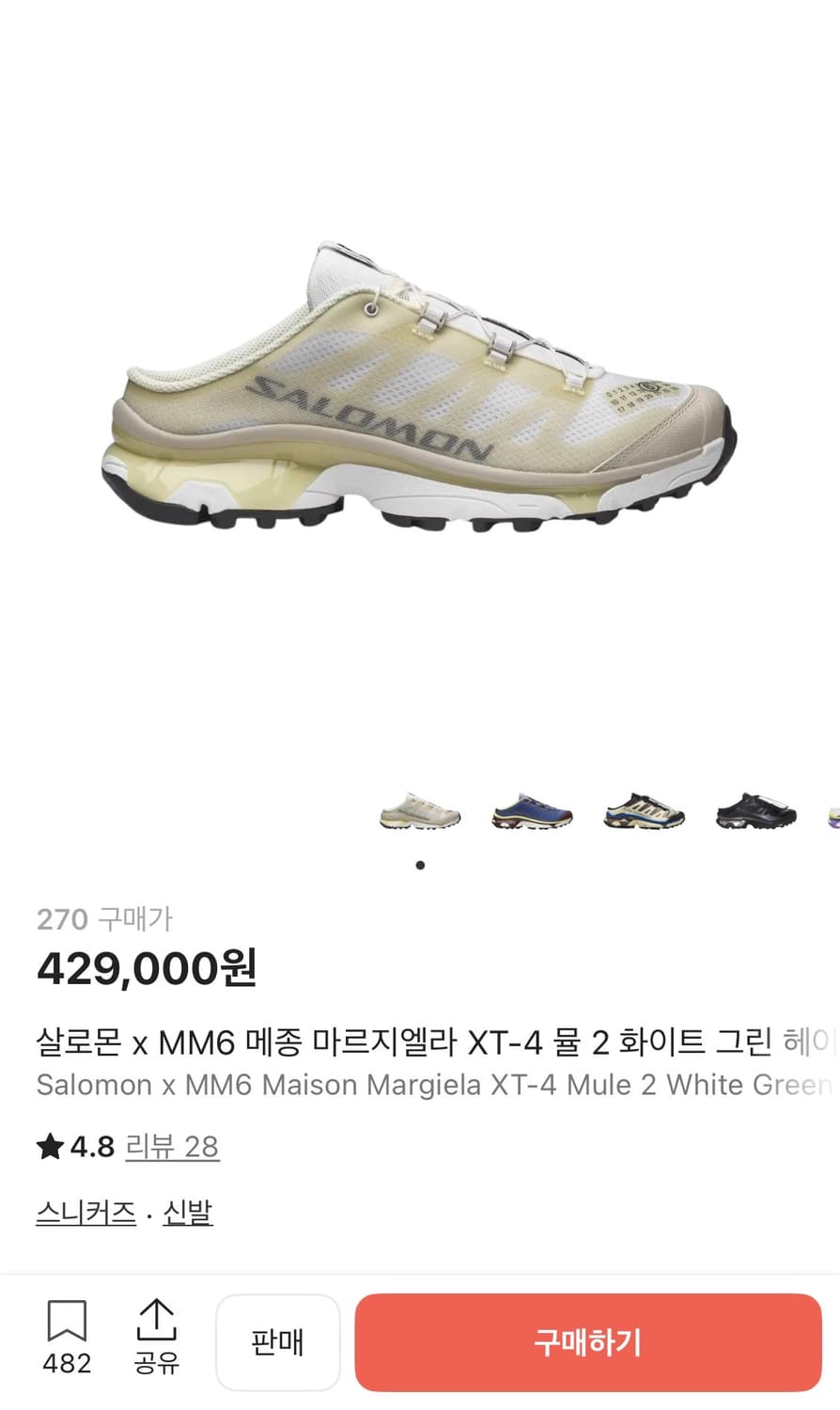Tap the star icon beside the rating
The height and width of the screenshot is (1410, 840).
click(49, 1146)
